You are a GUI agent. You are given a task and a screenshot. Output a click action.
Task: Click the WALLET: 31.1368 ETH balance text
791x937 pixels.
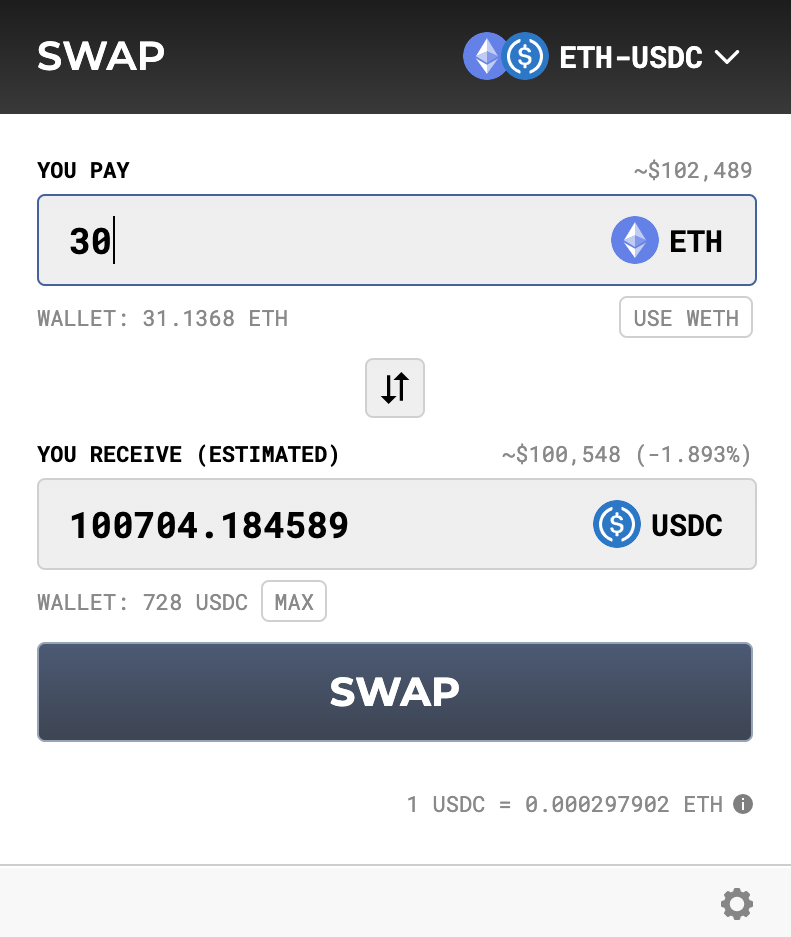pos(162,318)
